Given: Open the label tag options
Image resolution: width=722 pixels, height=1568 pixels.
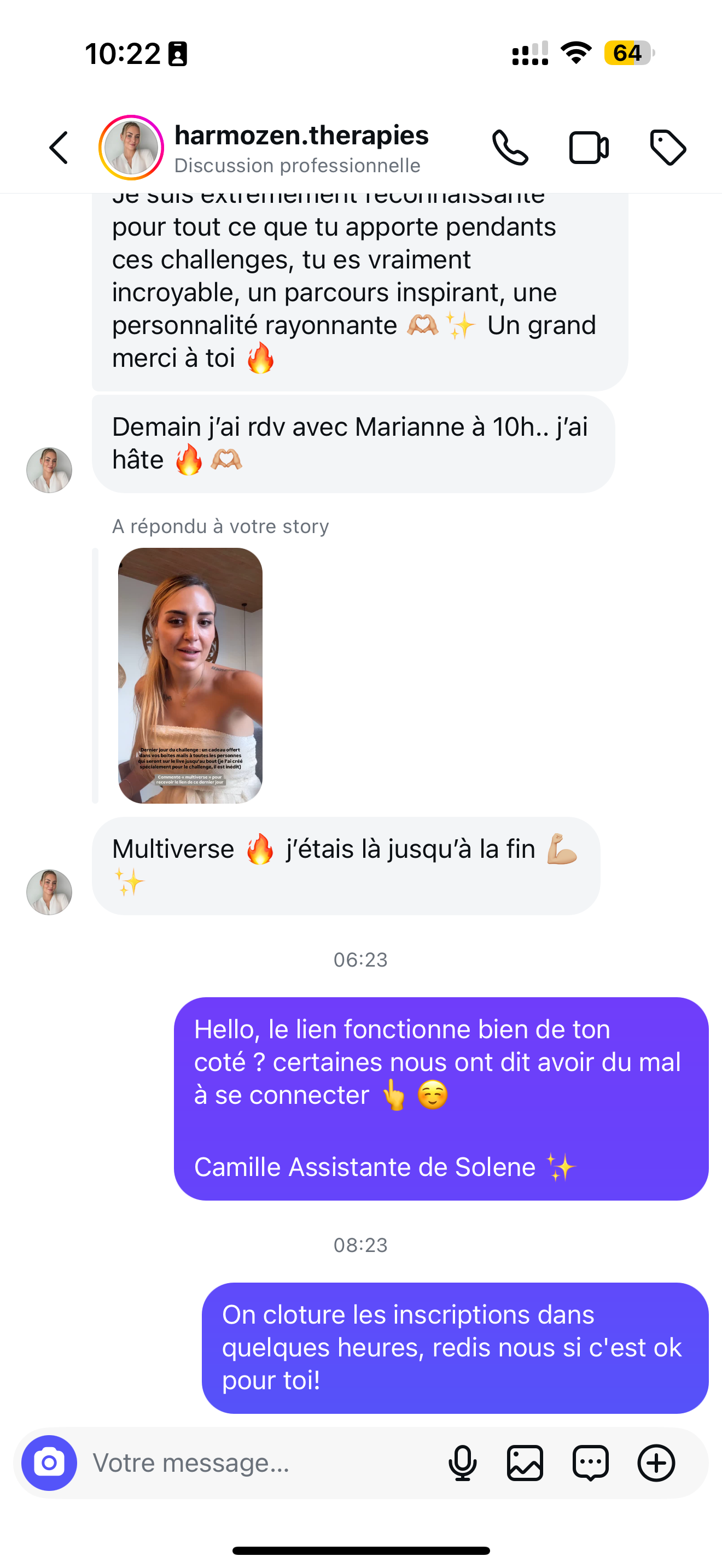Looking at the screenshot, I should pos(668,148).
